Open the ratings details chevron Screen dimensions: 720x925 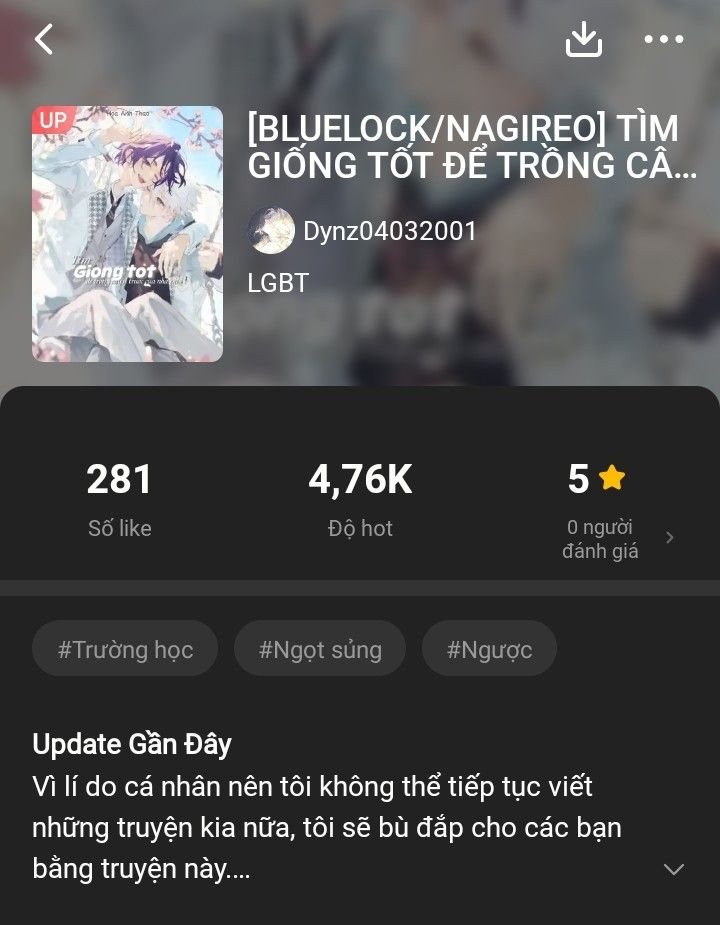tap(670, 538)
